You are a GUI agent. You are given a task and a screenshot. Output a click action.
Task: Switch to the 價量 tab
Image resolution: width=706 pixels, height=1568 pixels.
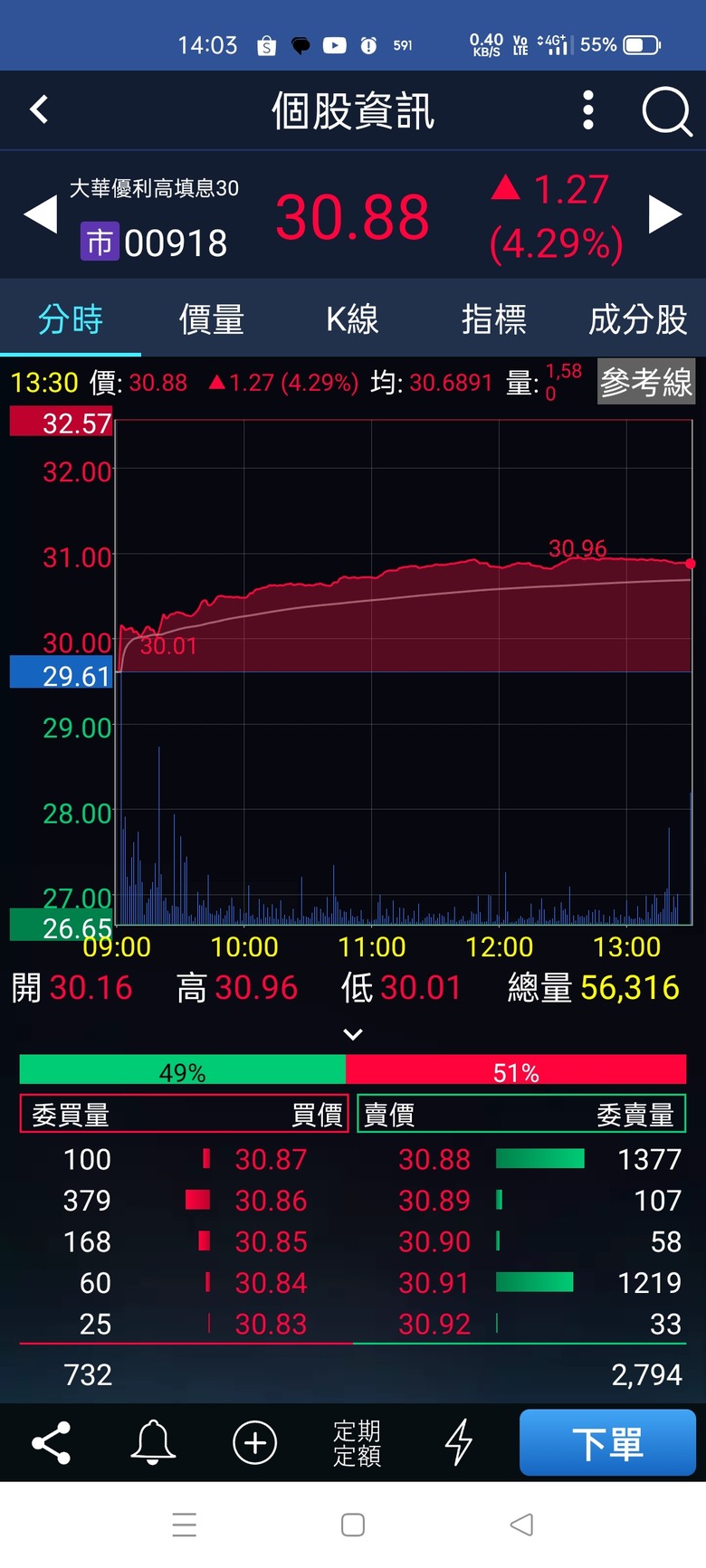212,319
